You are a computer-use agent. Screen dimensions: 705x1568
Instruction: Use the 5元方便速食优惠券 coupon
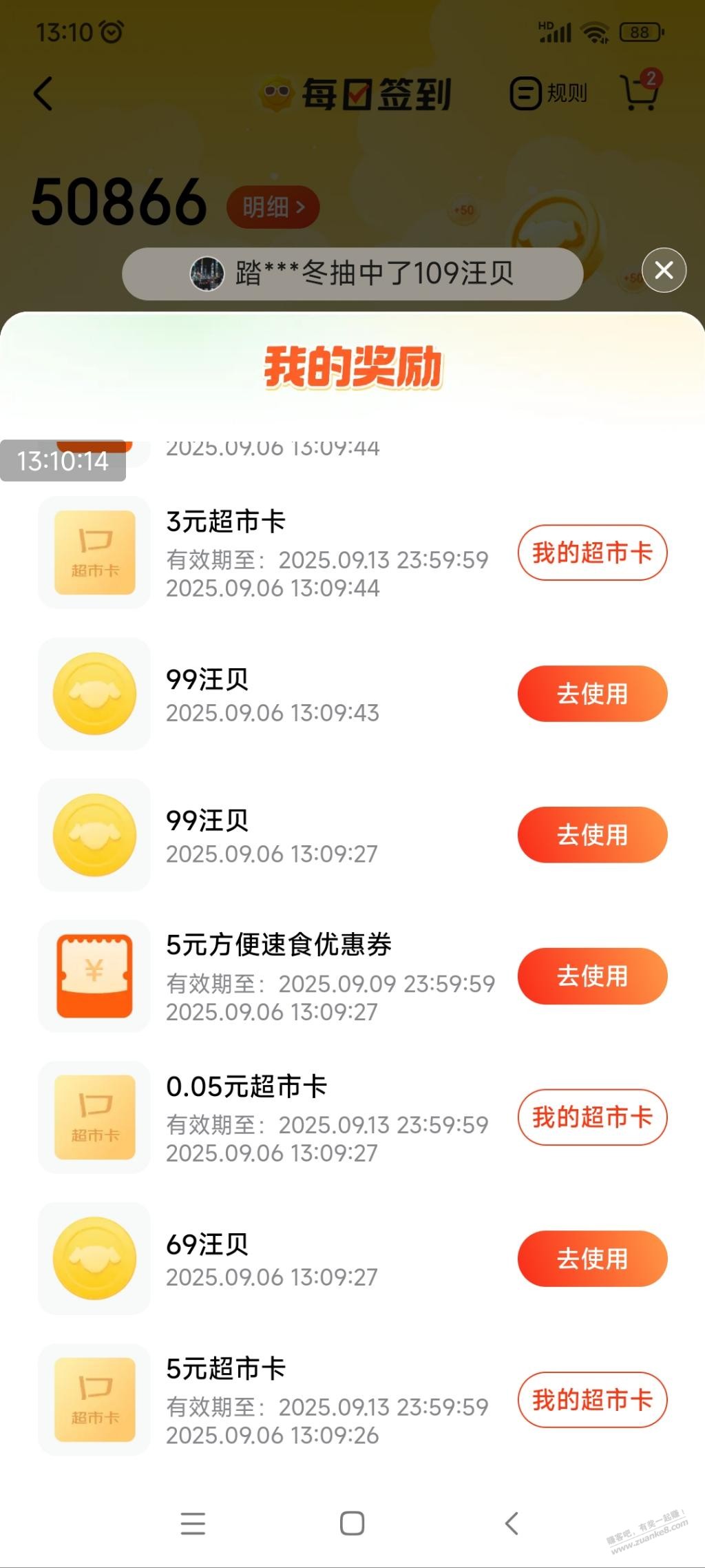click(591, 976)
